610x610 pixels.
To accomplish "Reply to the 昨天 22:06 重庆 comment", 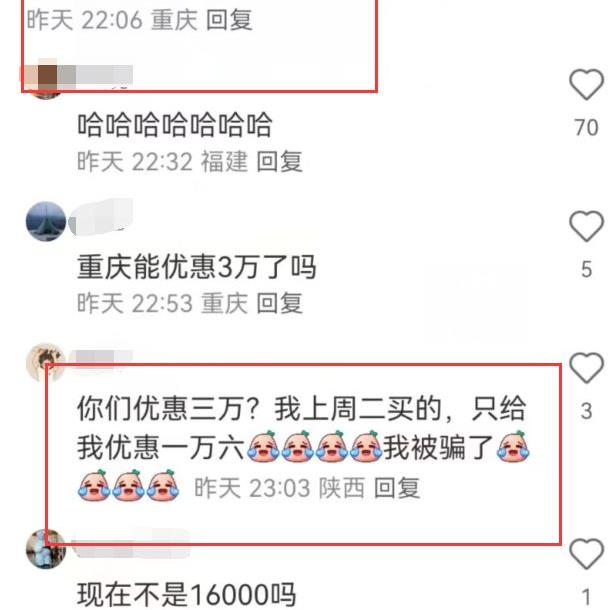I will (x=229, y=20).
